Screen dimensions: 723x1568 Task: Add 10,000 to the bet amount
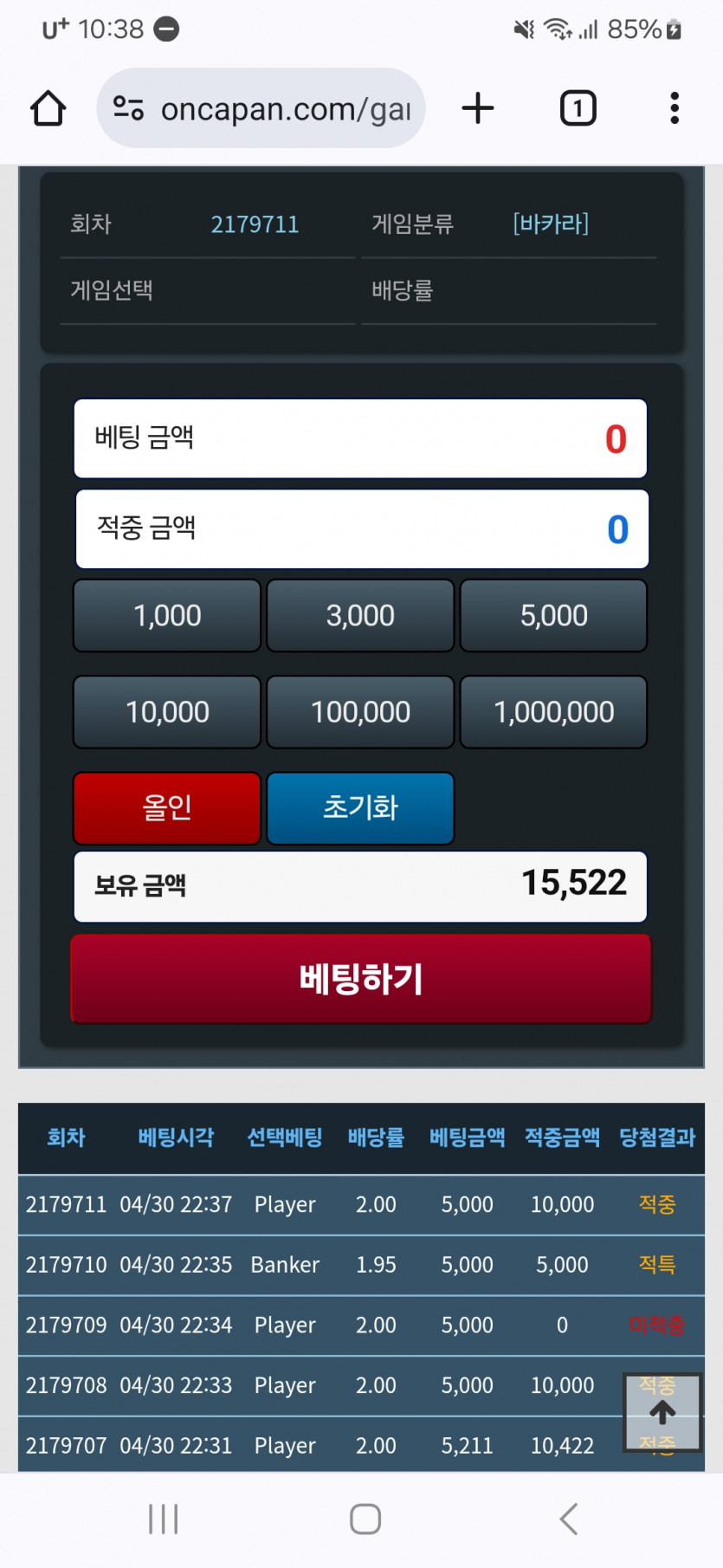point(167,712)
